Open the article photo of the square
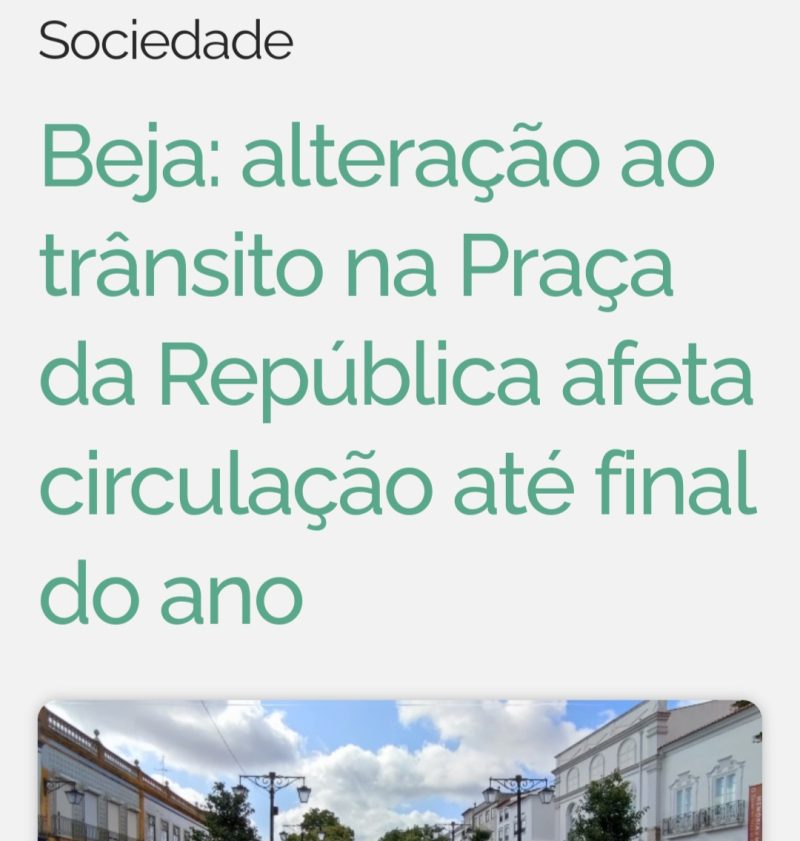The width and height of the screenshot is (800, 841). click(x=400, y=770)
